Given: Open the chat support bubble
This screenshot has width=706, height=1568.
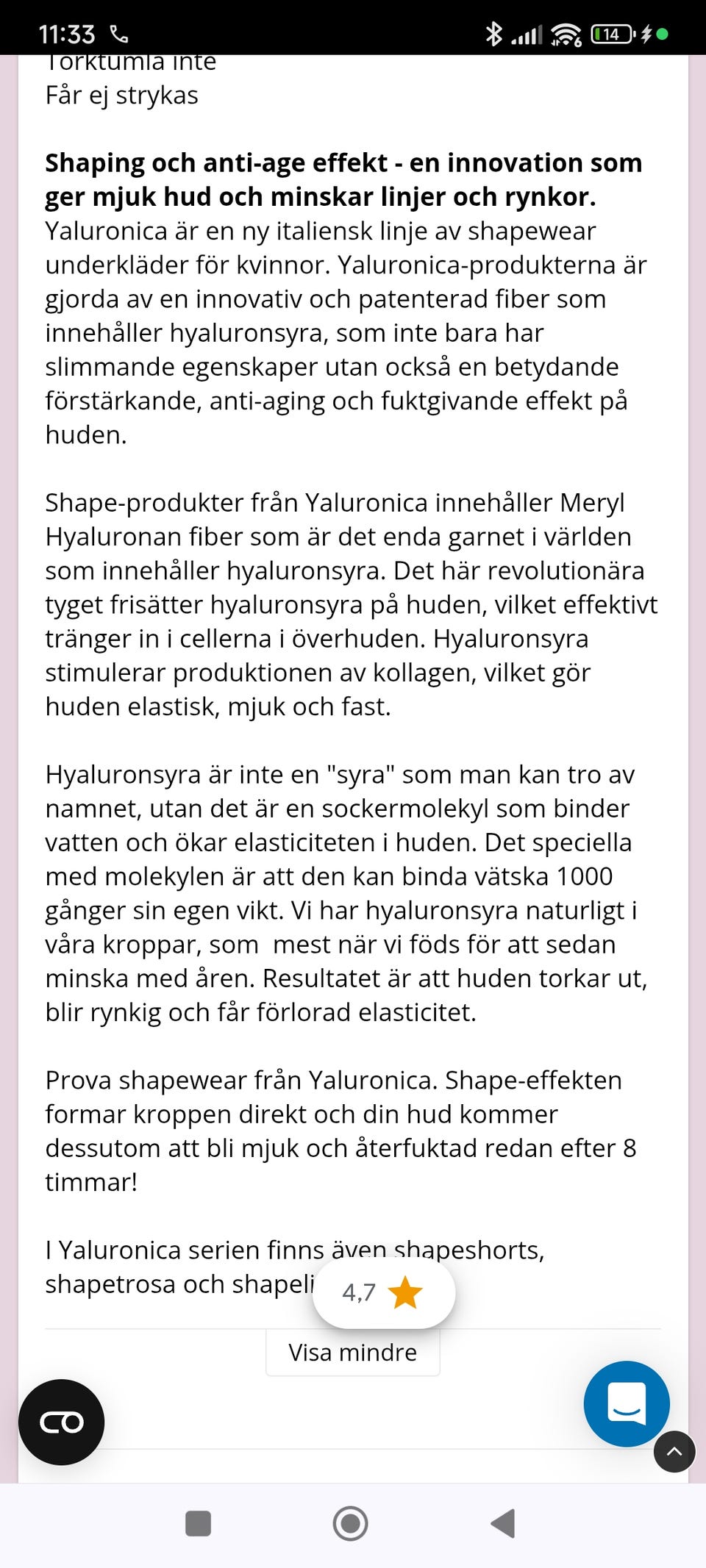Looking at the screenshot, I should click(627, 1403).
